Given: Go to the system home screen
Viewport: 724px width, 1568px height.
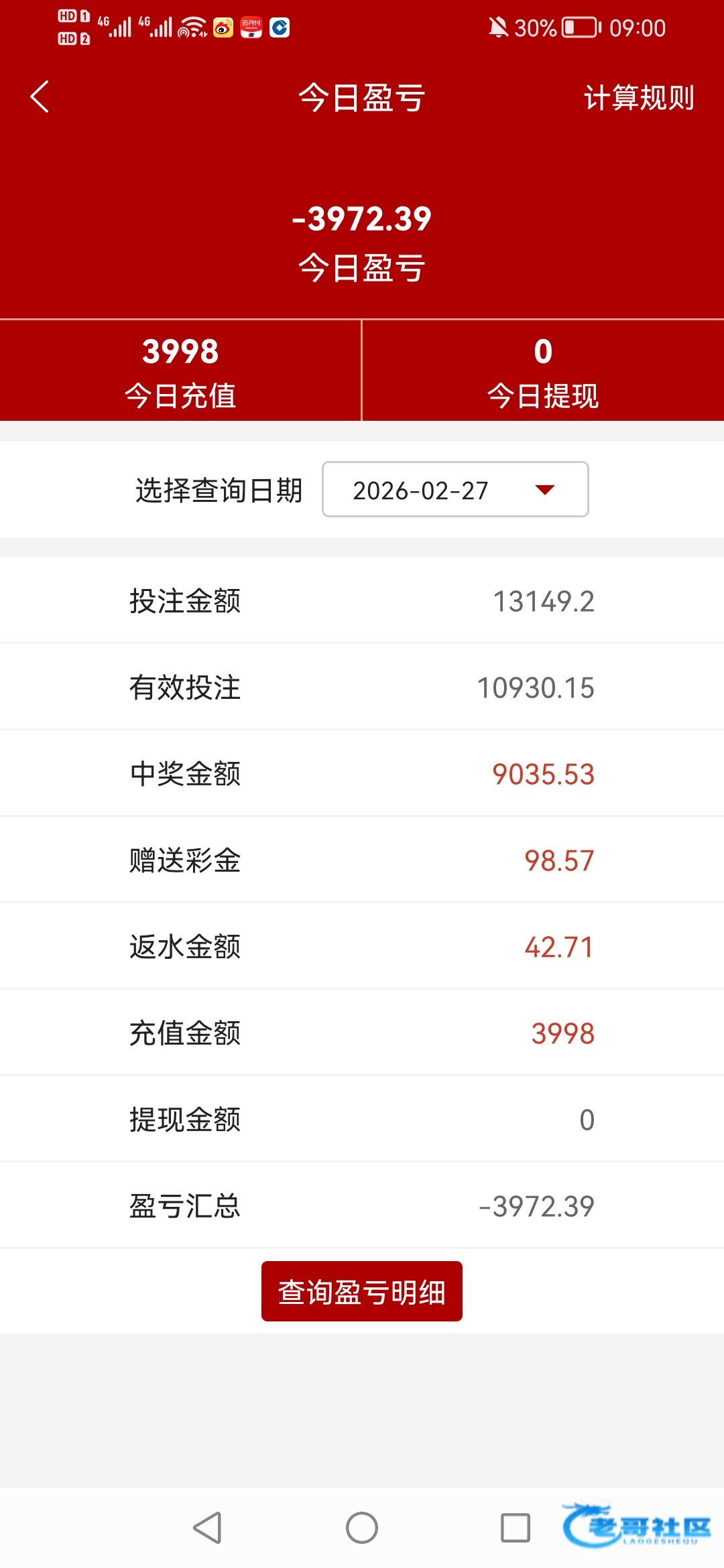Looking at the screenshot, I should click(362, 1528).
